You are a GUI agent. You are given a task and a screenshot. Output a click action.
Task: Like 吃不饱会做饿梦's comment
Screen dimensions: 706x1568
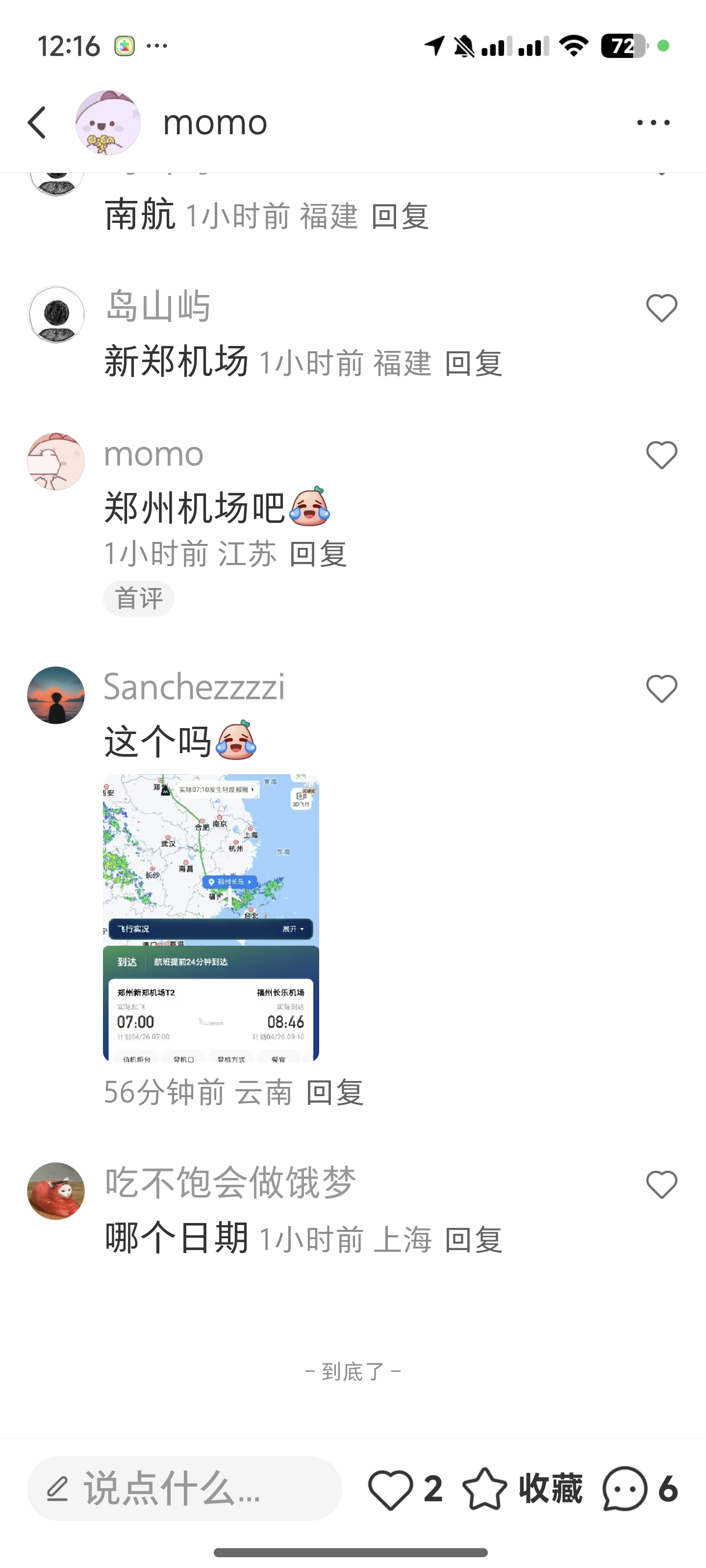tap(661, 1184)
